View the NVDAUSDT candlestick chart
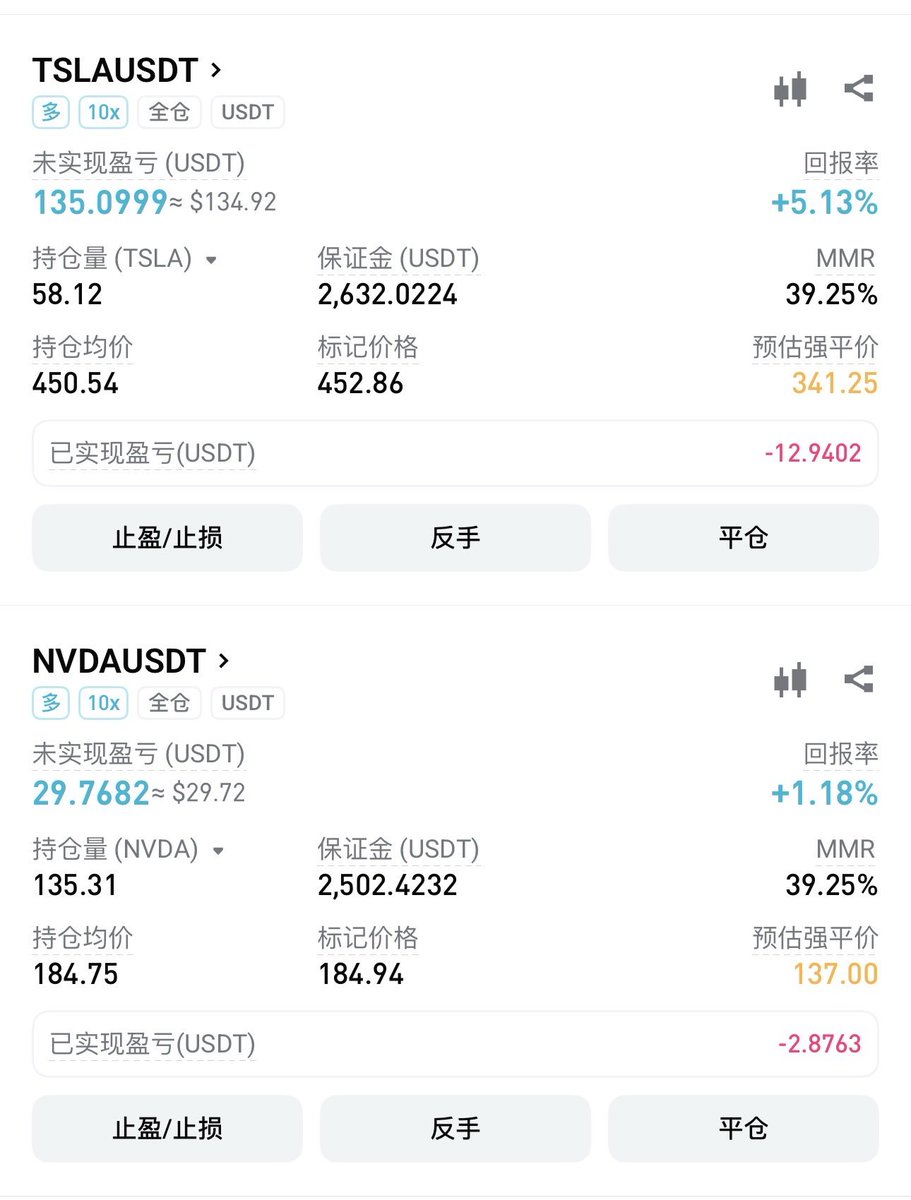This screenshot has height=1200, width=911. (790, 680)
